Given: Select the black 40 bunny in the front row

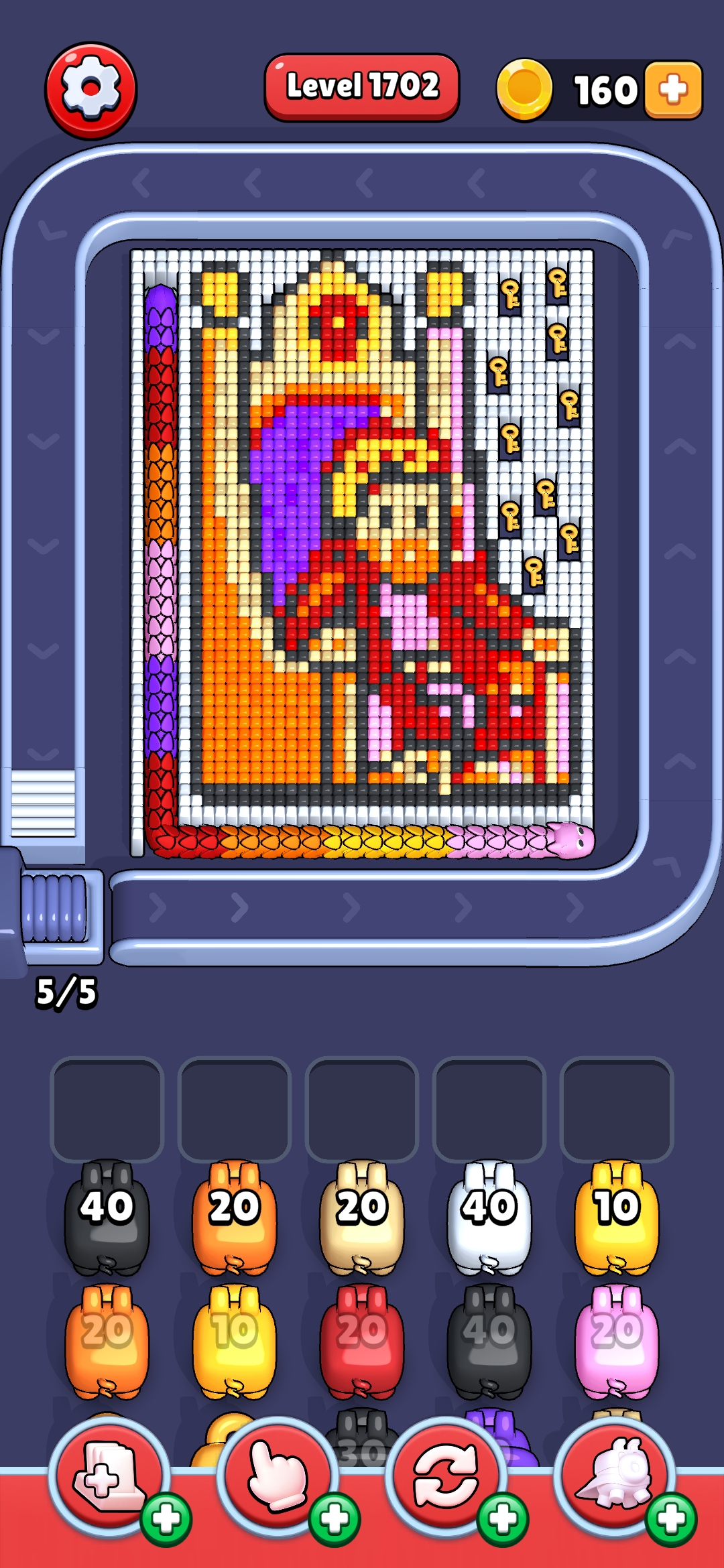Looking at the screenshot, I should coord(107,1216).
